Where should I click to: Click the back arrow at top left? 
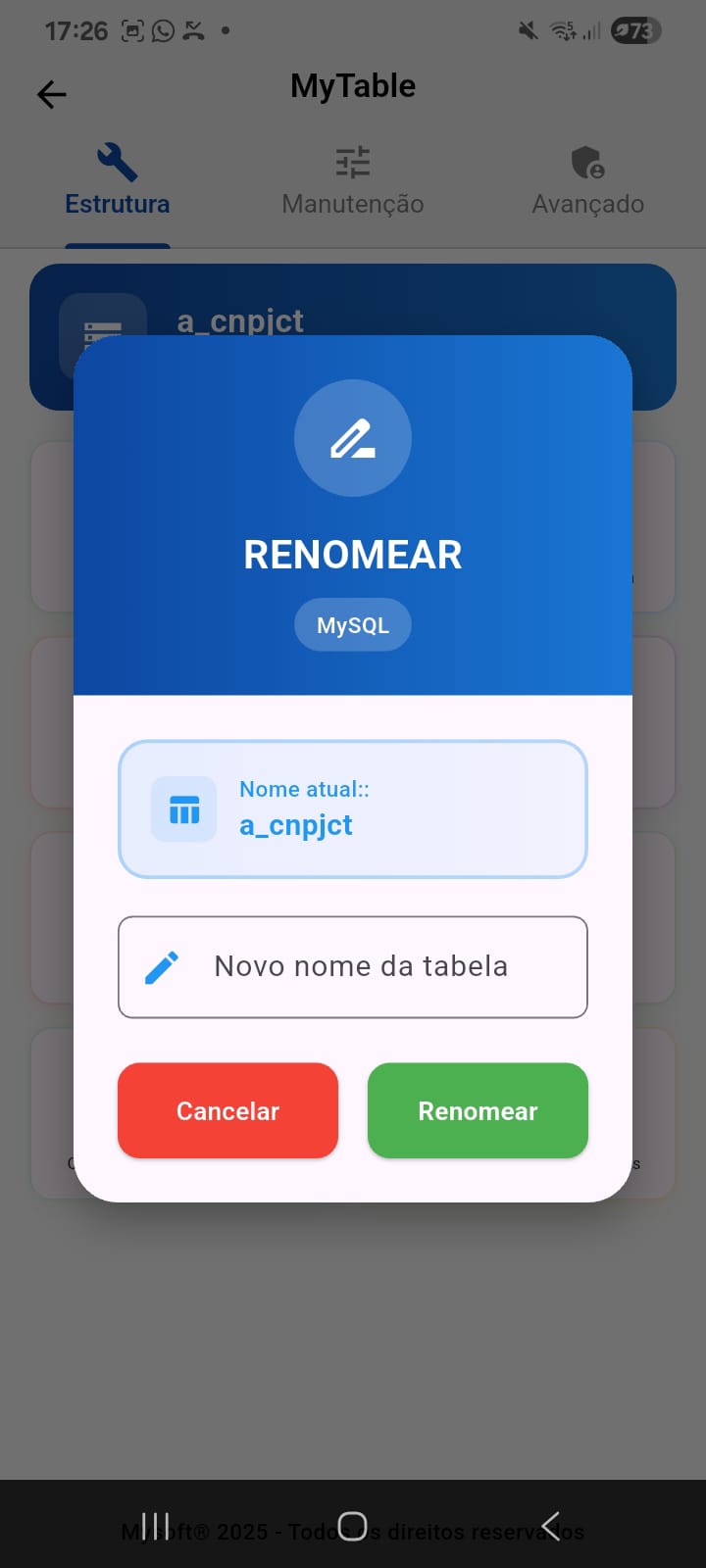point(51,94)
